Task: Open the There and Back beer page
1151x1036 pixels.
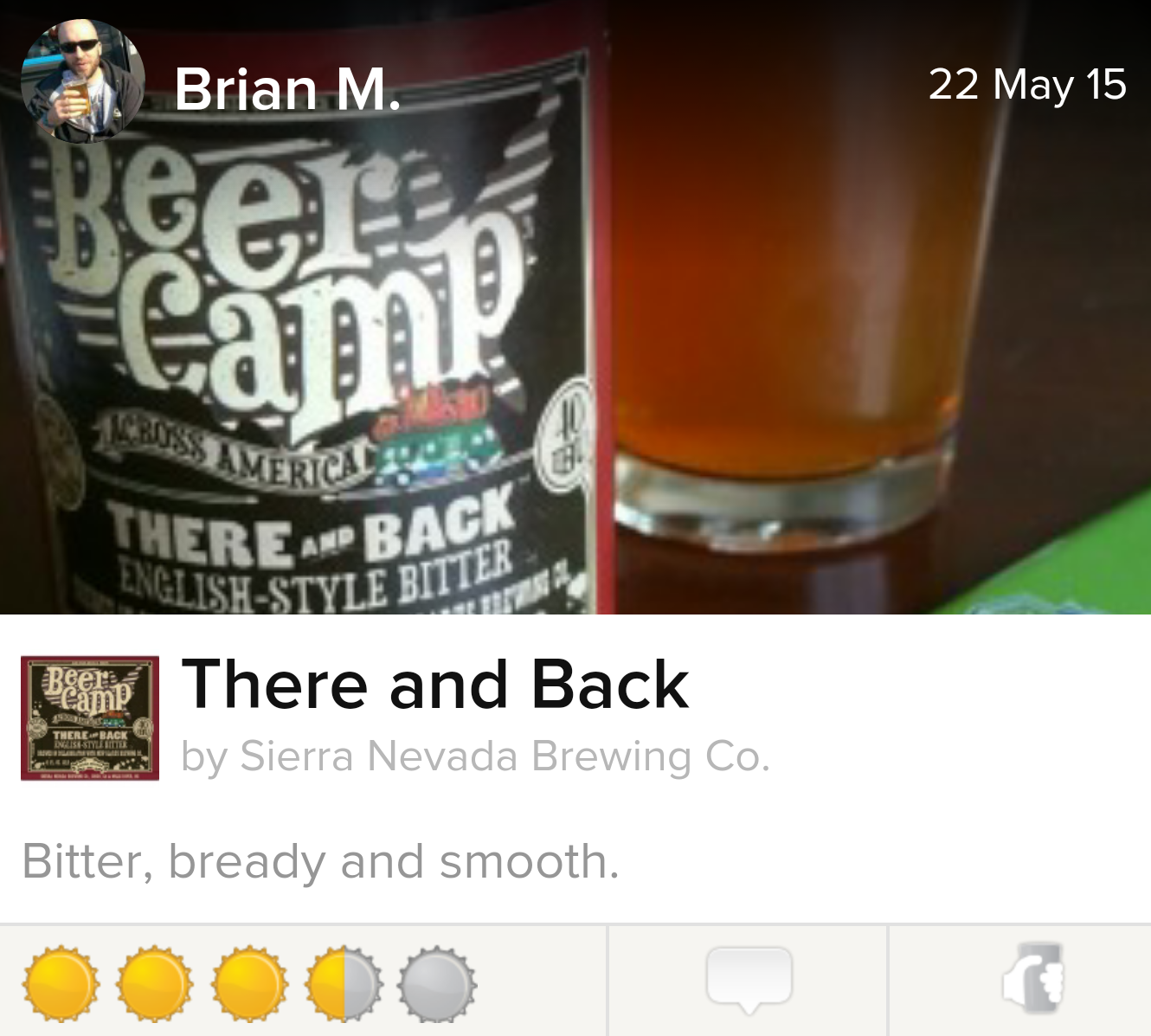Action: click(434, 685)
